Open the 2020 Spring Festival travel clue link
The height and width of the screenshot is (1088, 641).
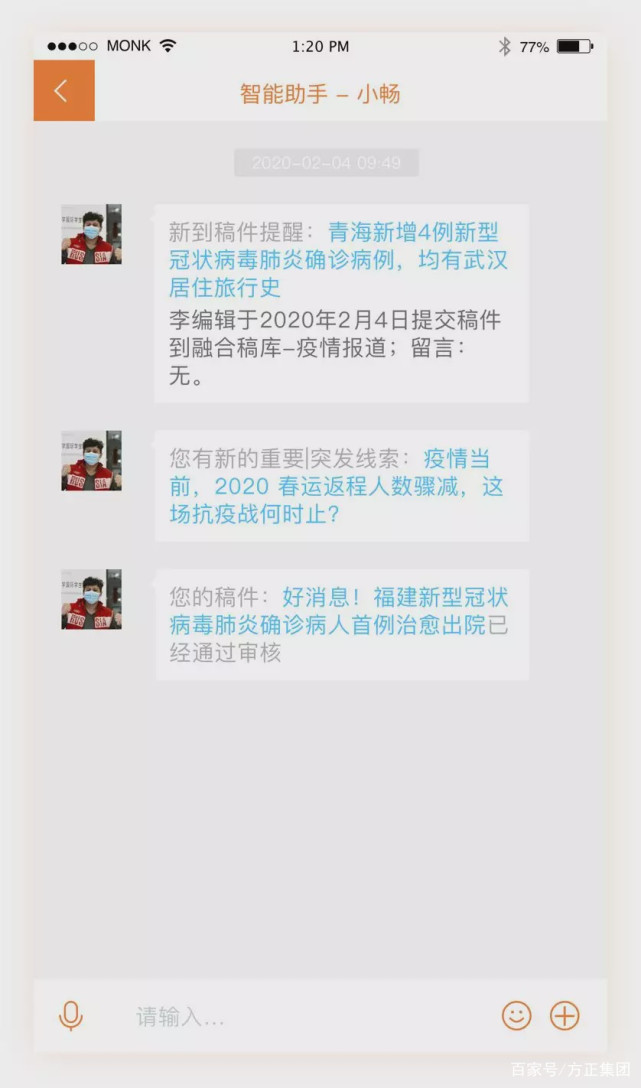[x=337, y=486]
